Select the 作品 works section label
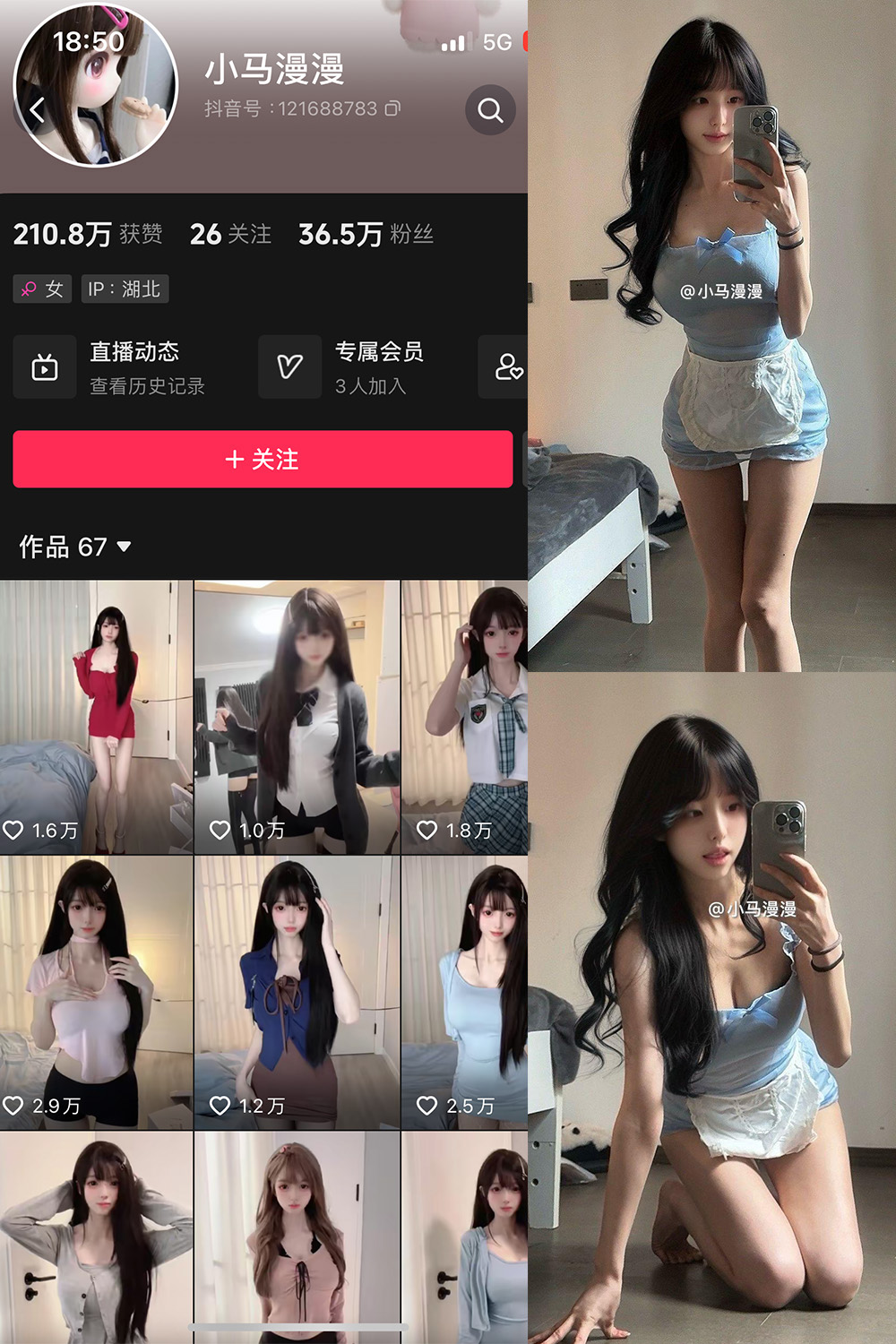This screenshot has width=896, height=1344. [x=44, y=547]
